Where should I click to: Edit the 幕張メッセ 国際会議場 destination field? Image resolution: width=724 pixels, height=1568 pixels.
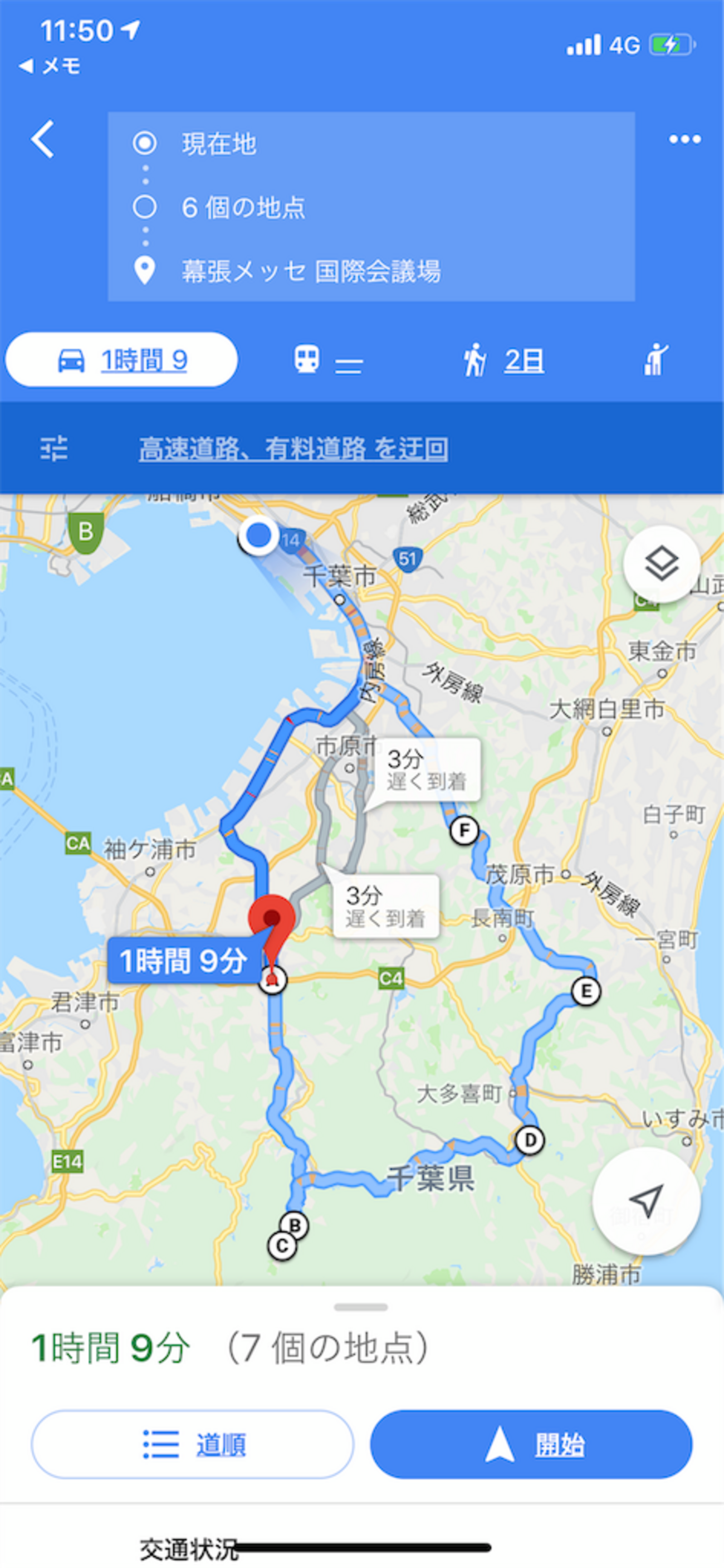371,271
